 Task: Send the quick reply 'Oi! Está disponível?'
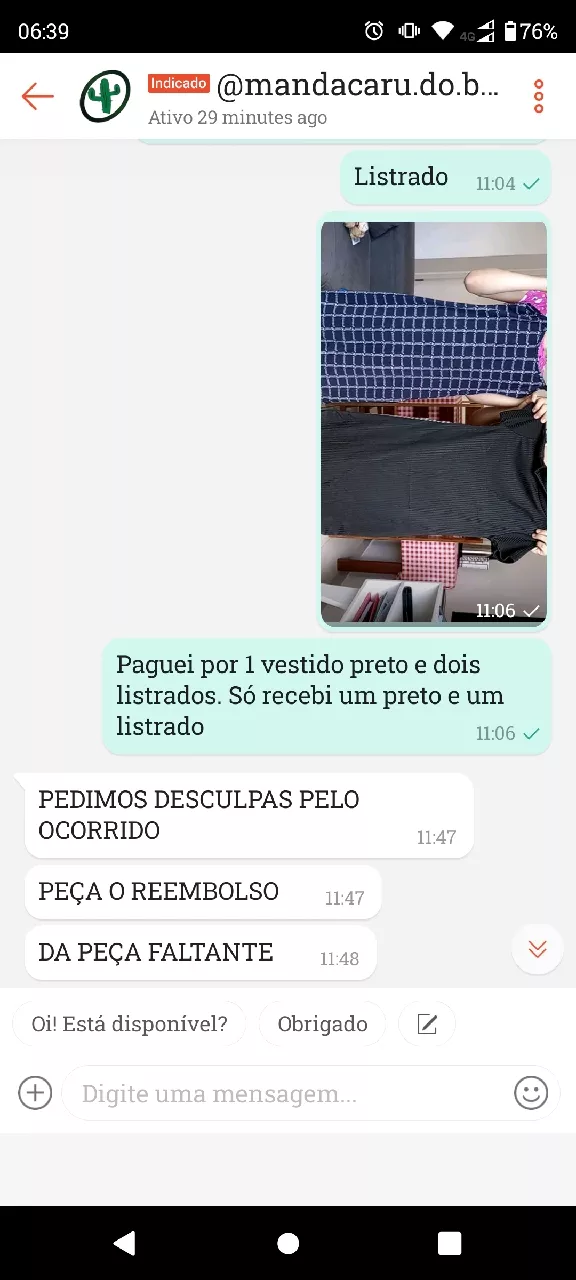pyautogui.click(x=130, y=1024)
